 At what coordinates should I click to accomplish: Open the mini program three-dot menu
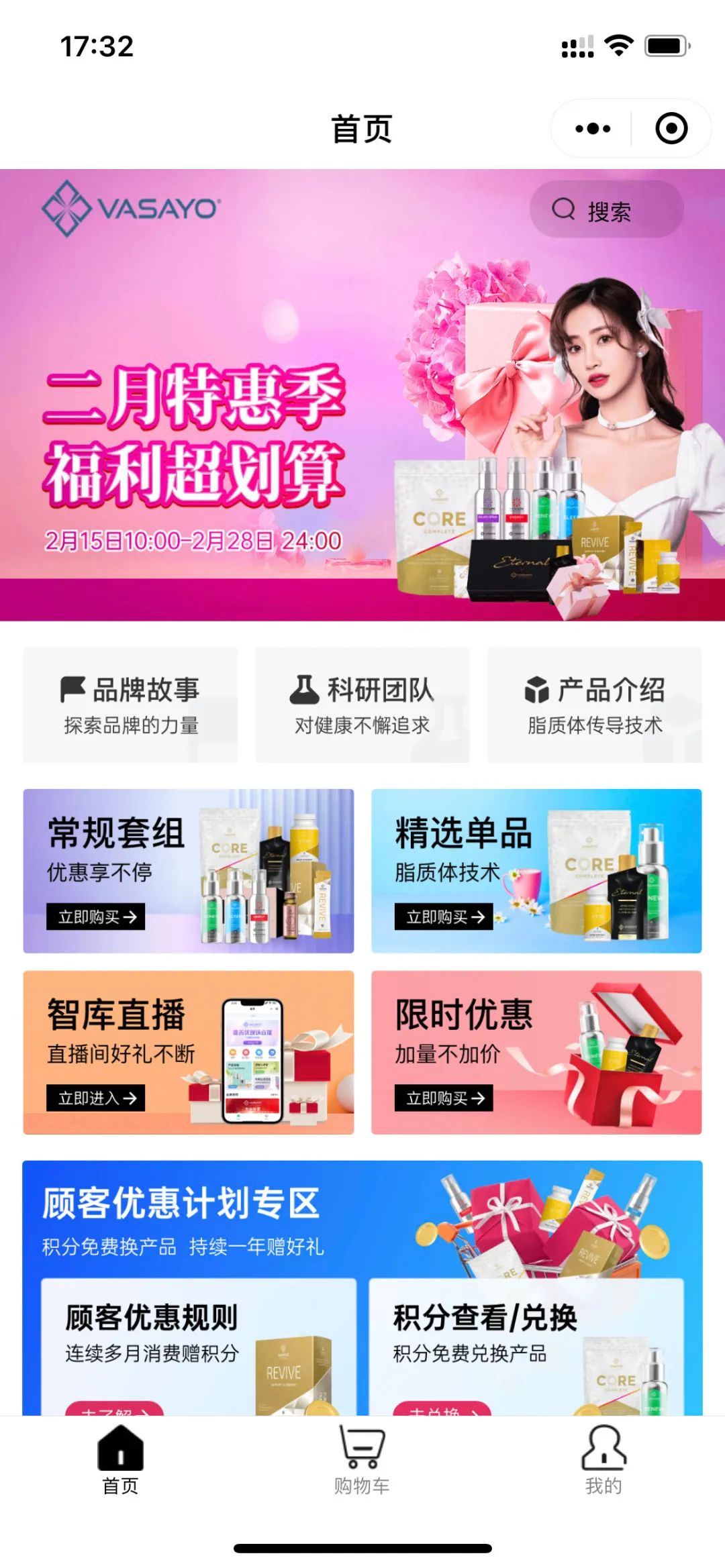coord(593,129)
